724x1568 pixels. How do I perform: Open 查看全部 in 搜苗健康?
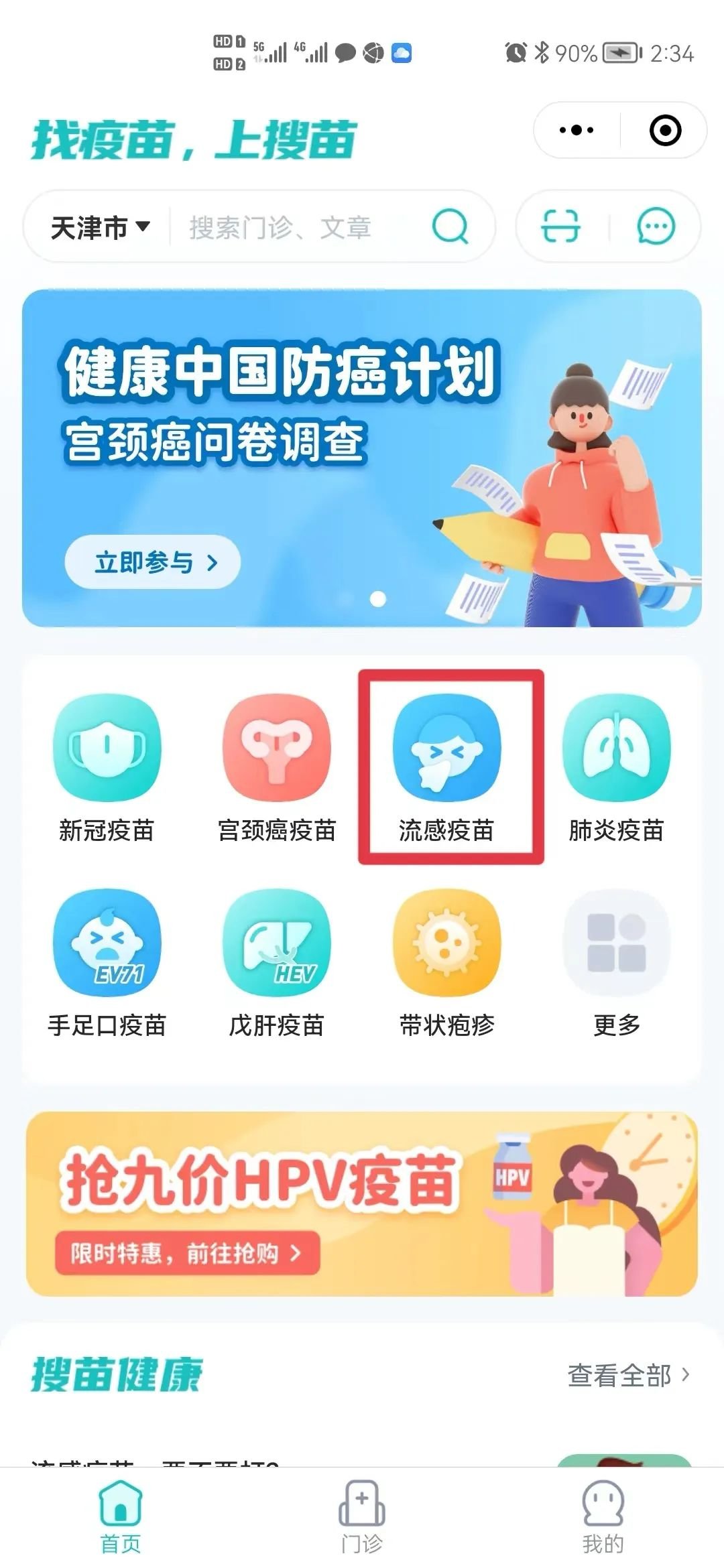coord(628,1375)
